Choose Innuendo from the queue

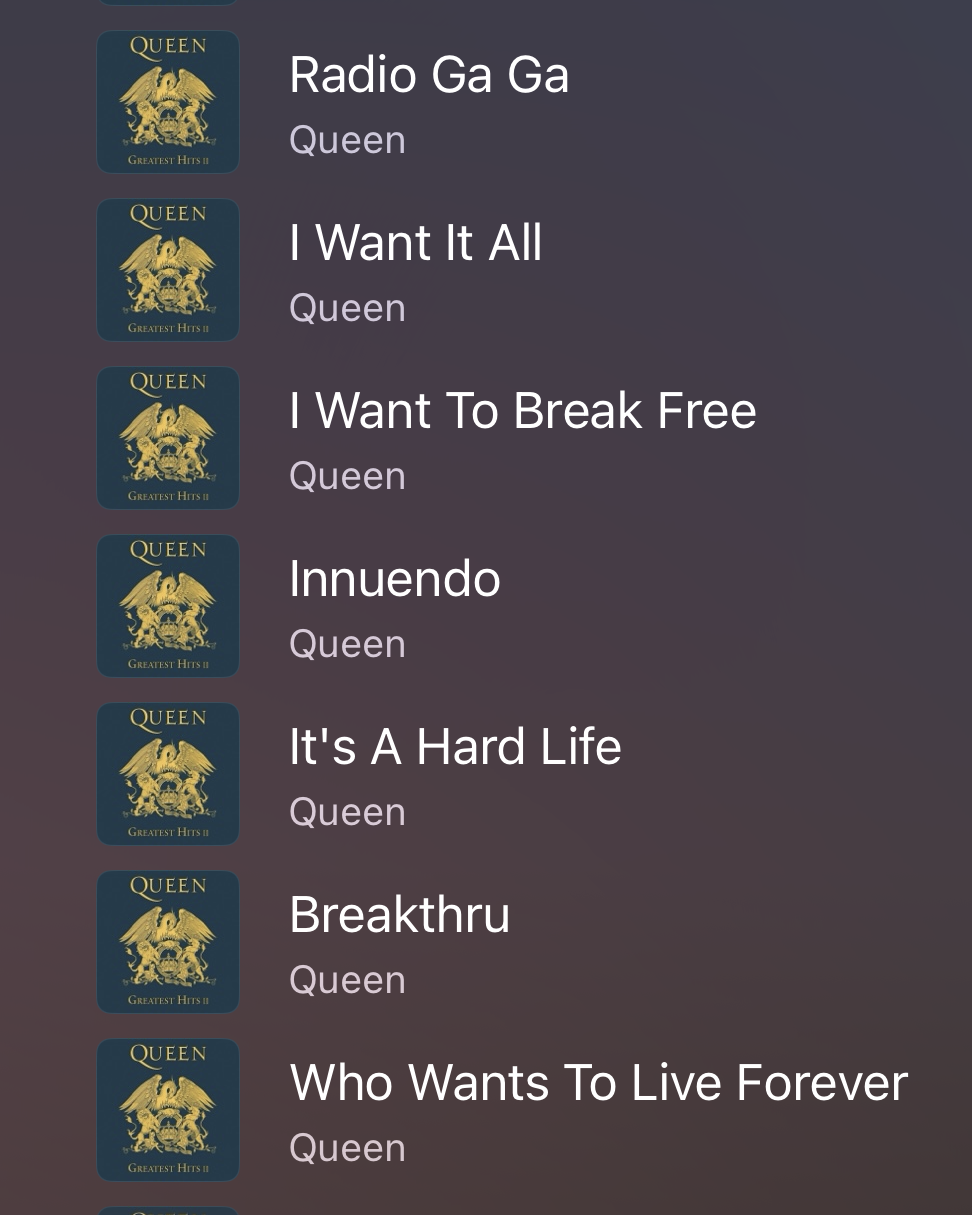pyautogui.click(x=394, y=580)
